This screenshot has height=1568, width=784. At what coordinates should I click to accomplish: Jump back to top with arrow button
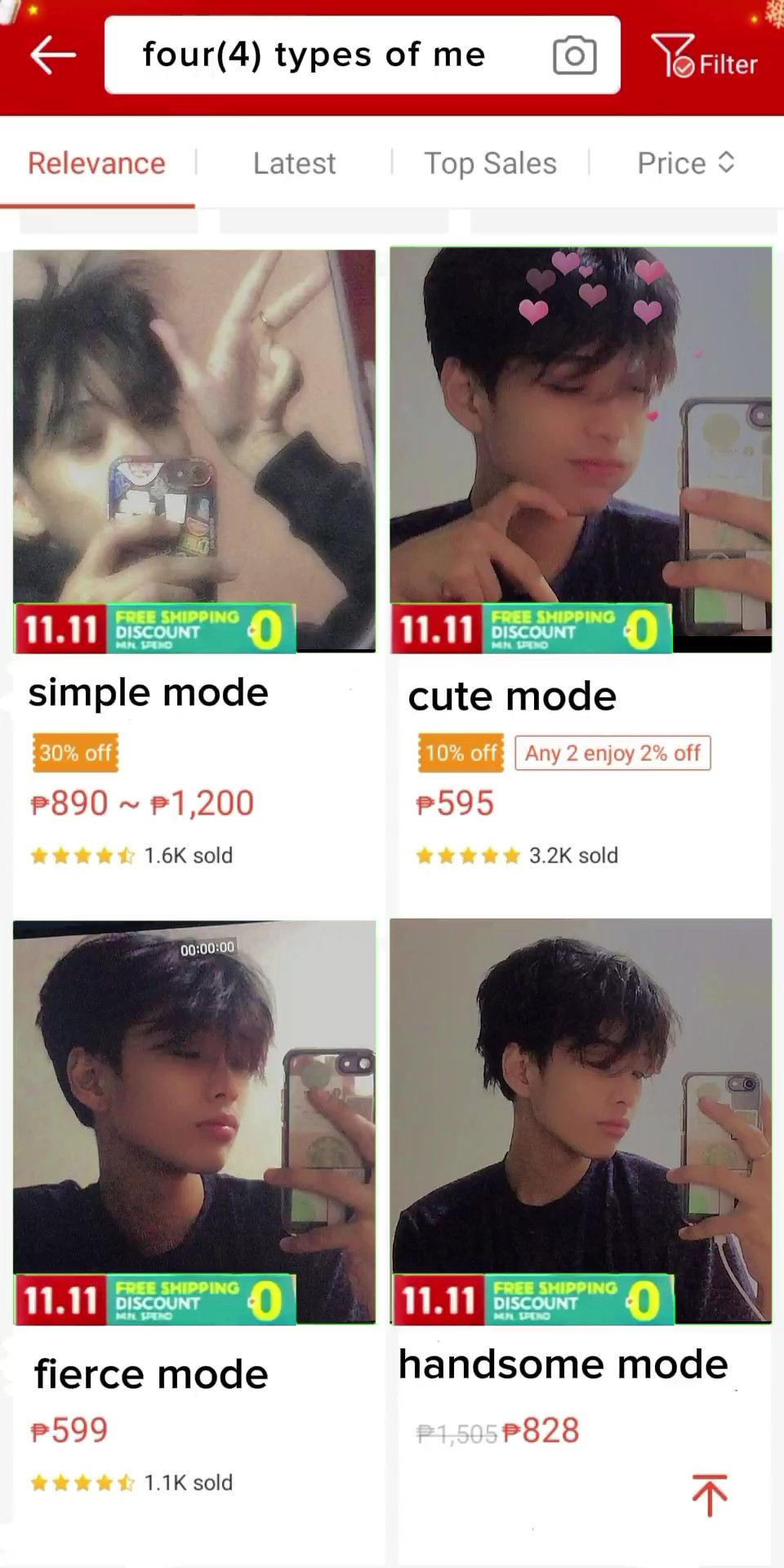pos(709,1495)
